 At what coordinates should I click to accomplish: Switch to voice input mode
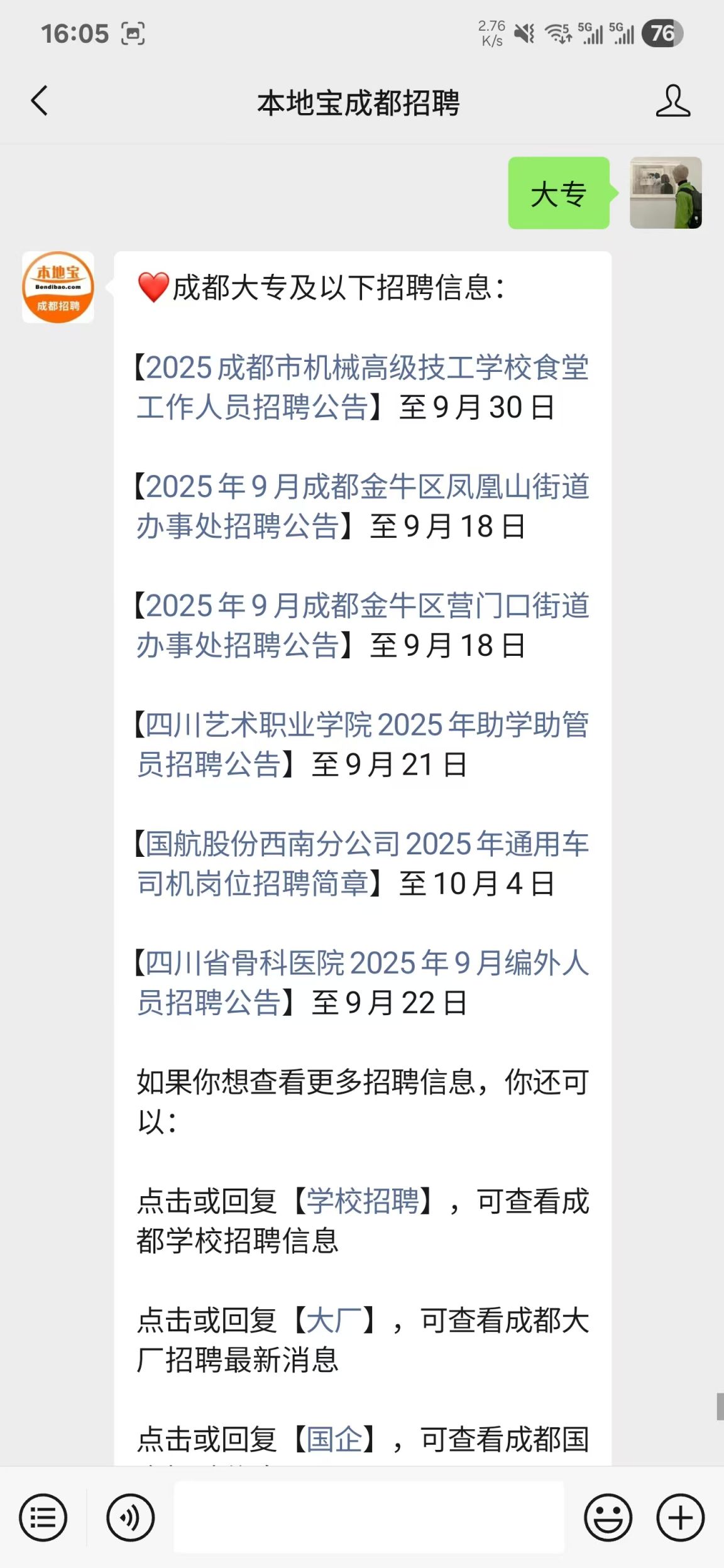click(130, 1518)
